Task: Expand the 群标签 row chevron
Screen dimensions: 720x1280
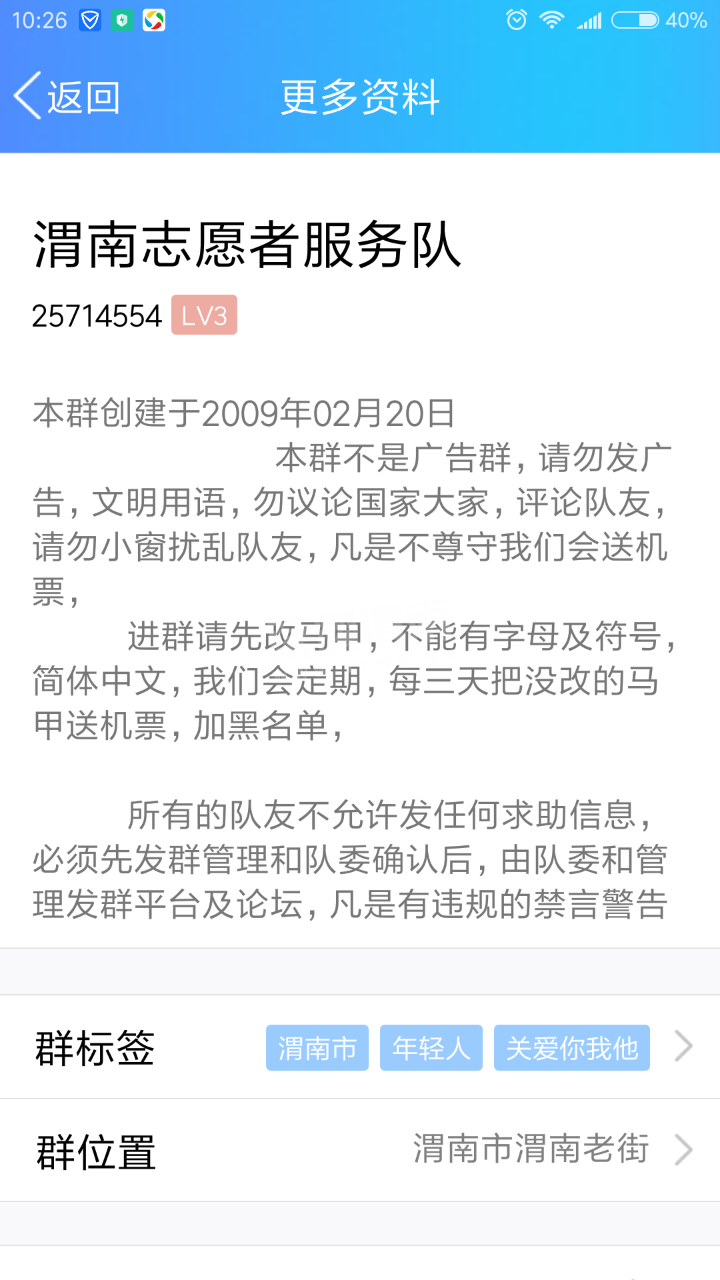Action: tap(683, 1047)
